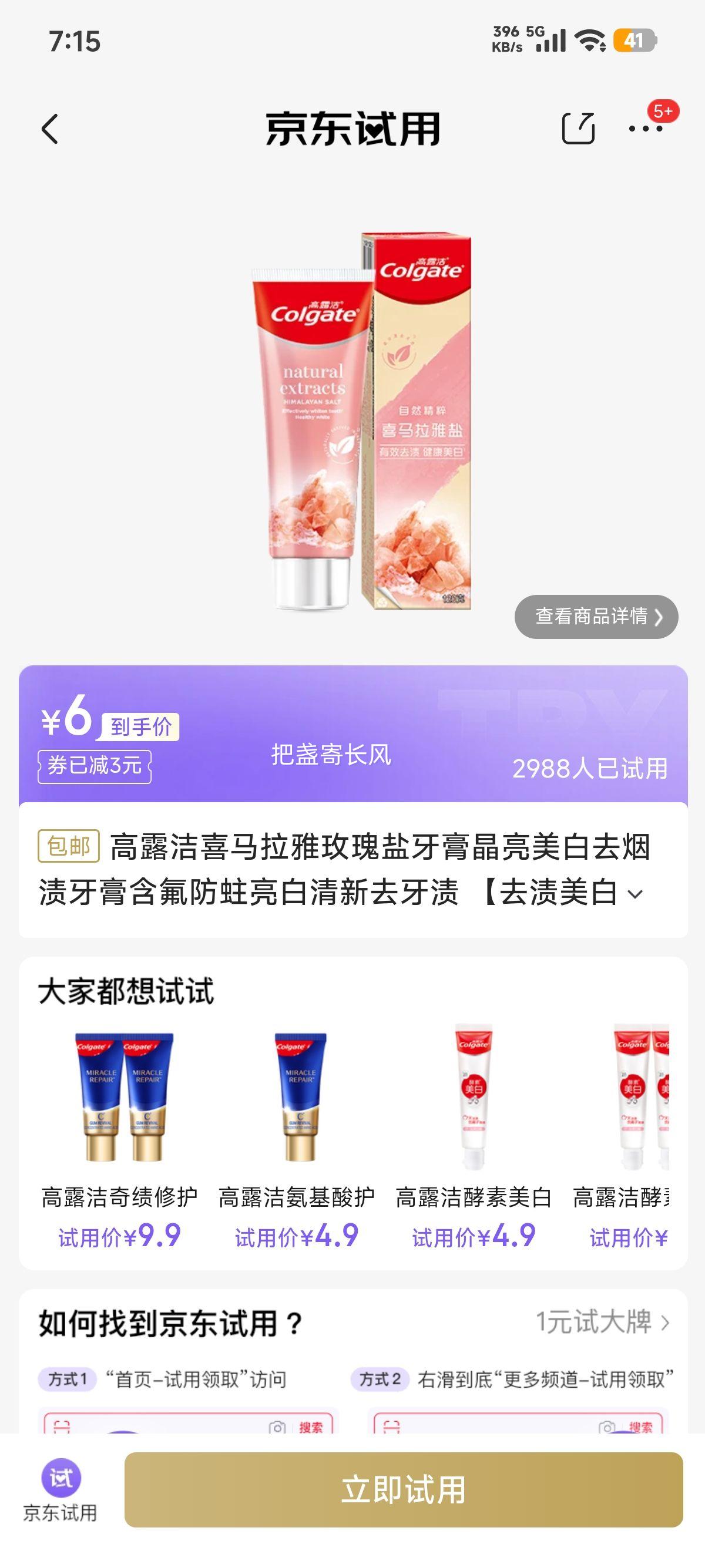Open 查看商品详情 product details

coord(599,617)
